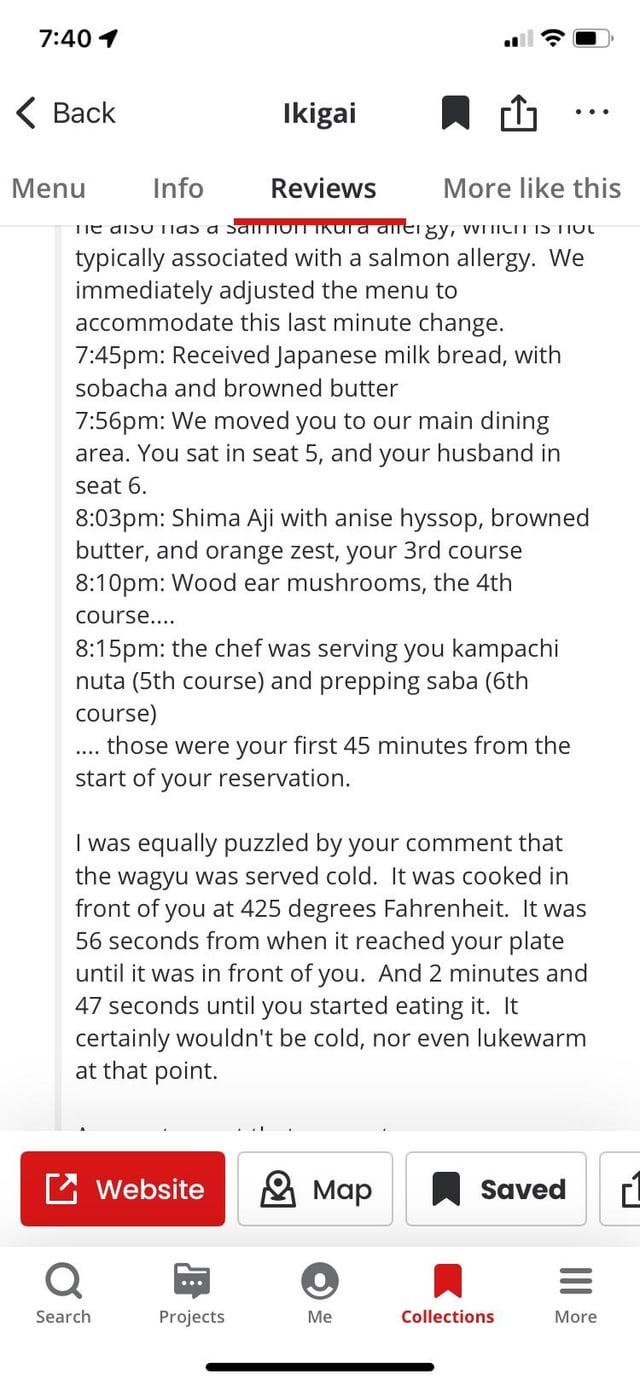Screen dimensions: 640x1385
Task: Select the Reviews tab
Action: tap(323, 188)
